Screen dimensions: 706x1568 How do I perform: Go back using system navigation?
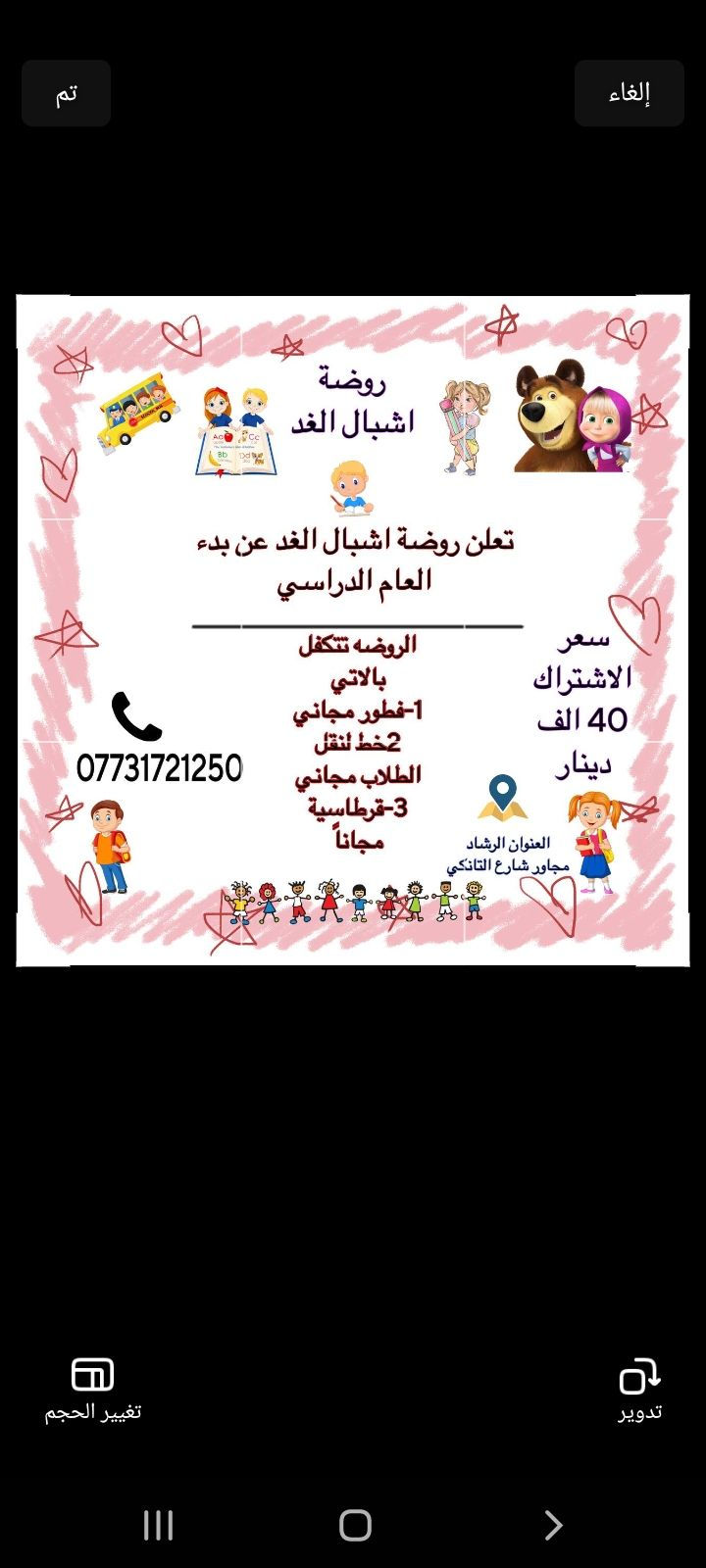coord(552,1525)
